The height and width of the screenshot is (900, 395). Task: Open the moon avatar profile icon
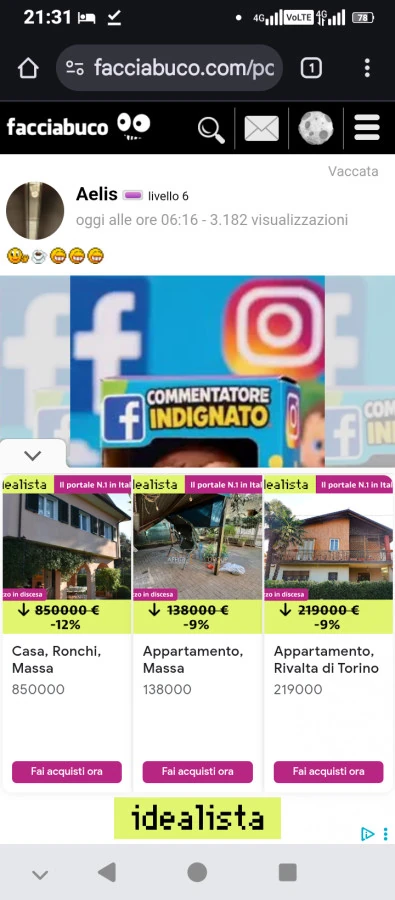[316, 128]
